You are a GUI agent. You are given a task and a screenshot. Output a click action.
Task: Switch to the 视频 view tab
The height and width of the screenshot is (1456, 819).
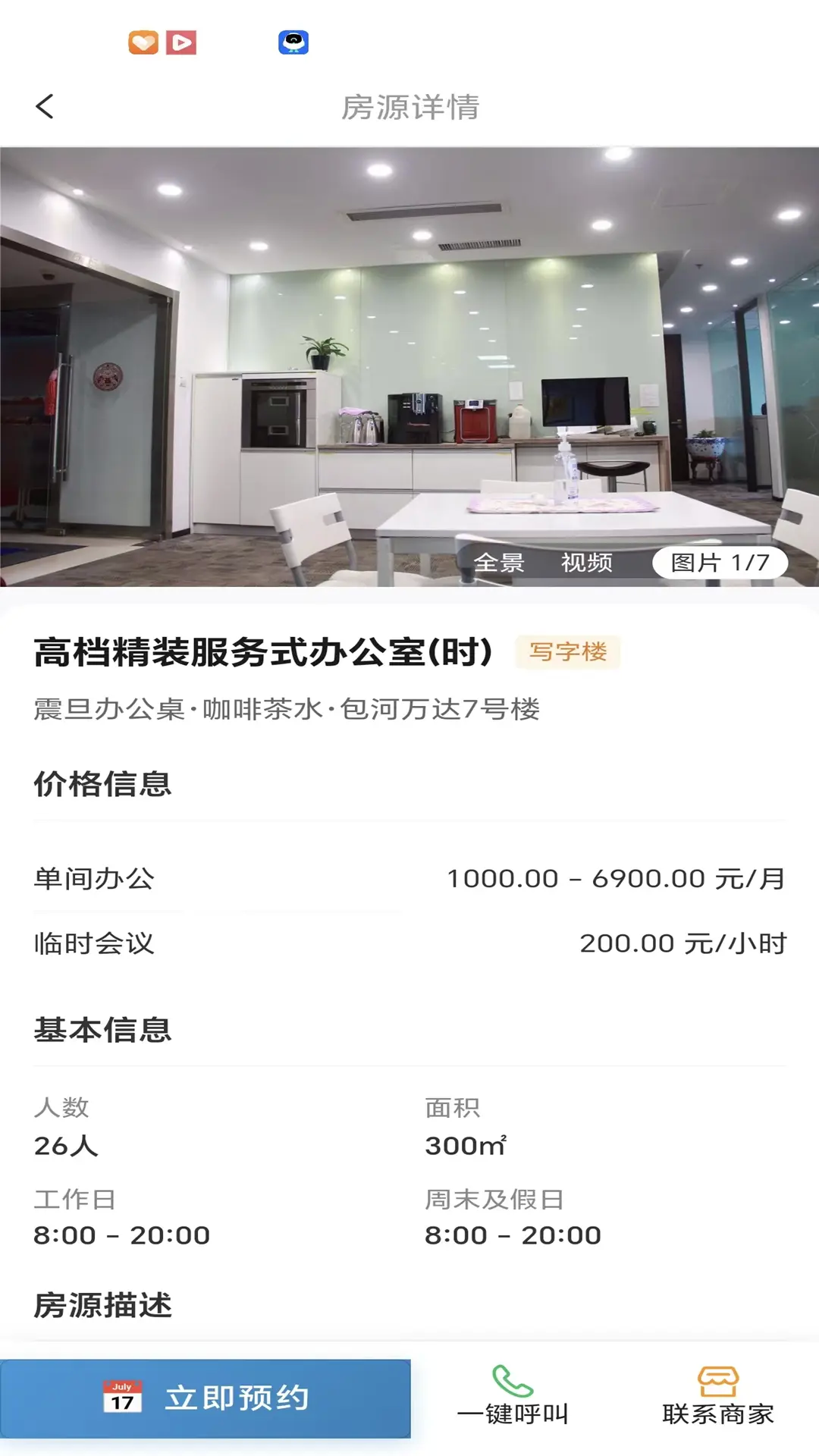tap(588, 562)
